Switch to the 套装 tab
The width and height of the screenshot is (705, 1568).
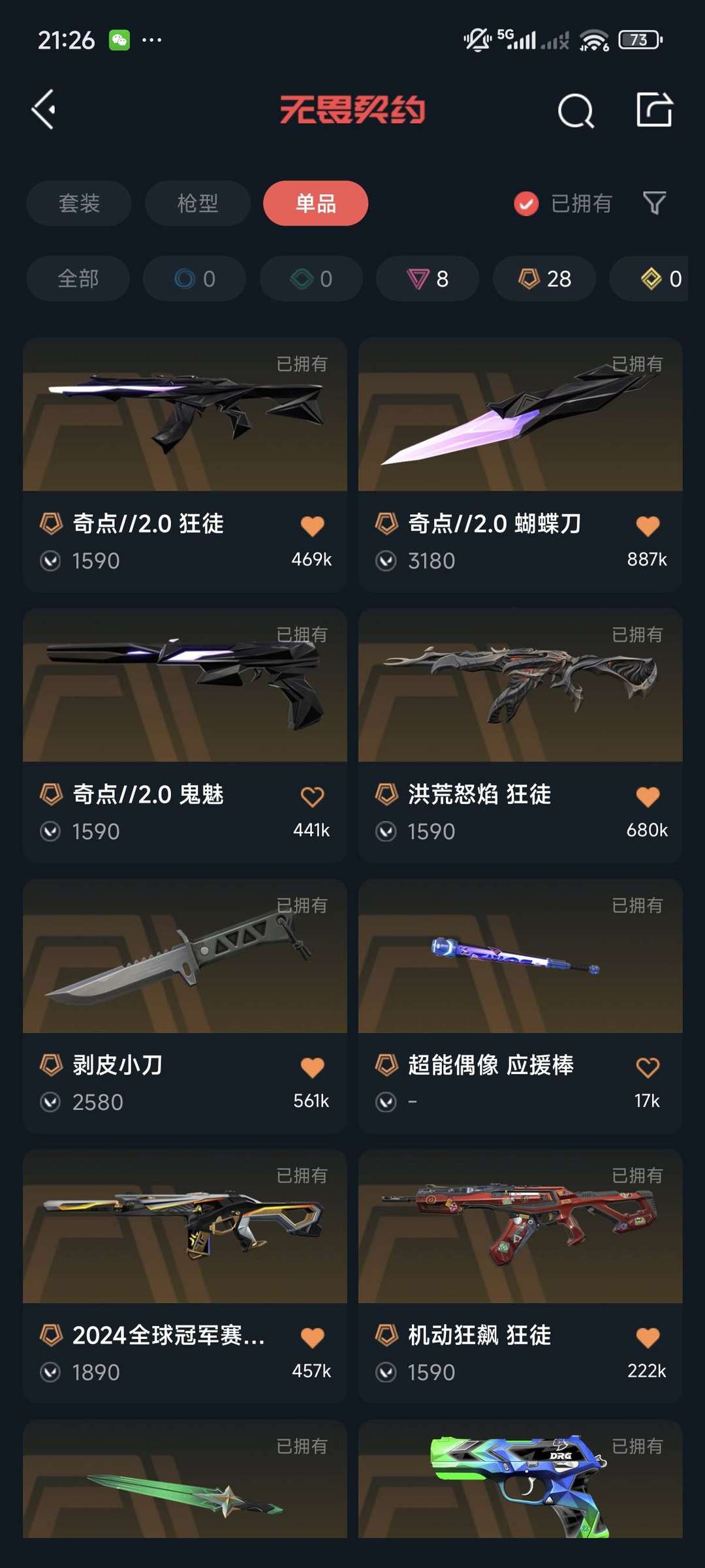(x=79, y=203)
